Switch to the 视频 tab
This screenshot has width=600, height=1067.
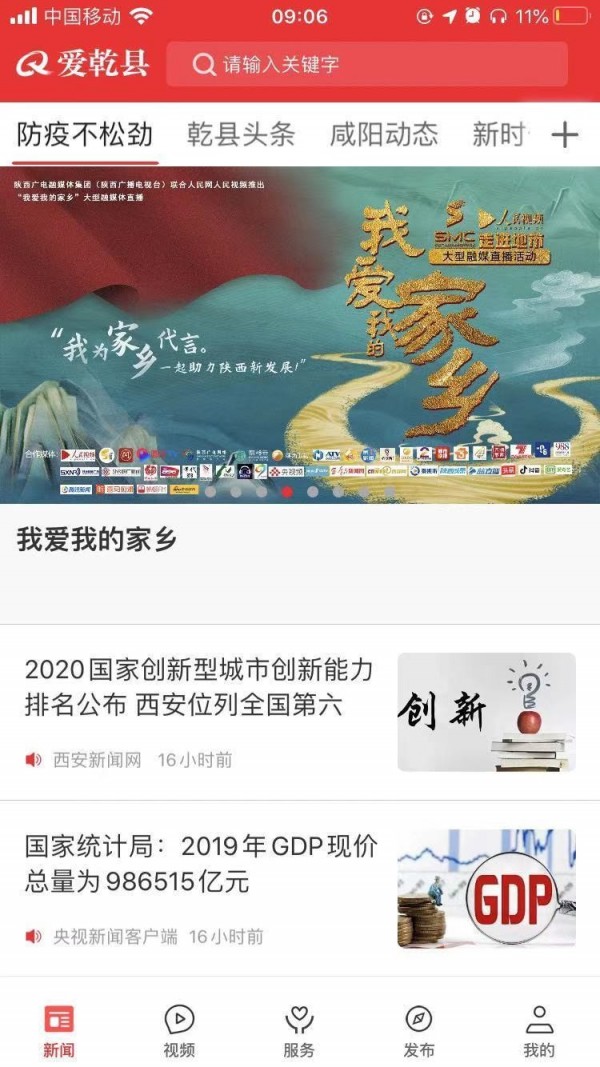[x=179, y=1031]
